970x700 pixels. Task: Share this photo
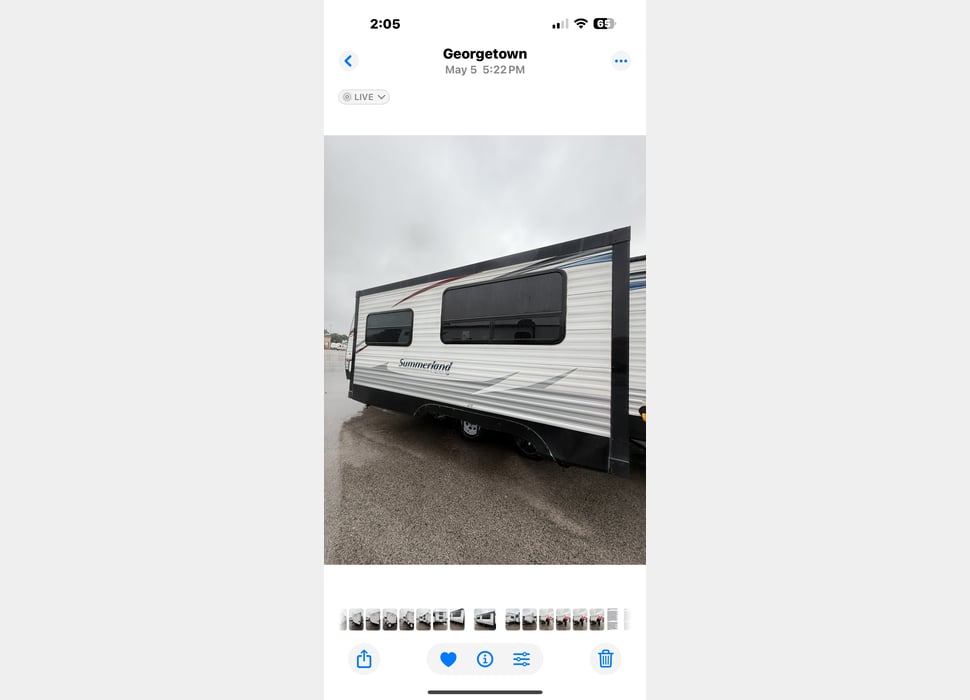tap(364, 659)
